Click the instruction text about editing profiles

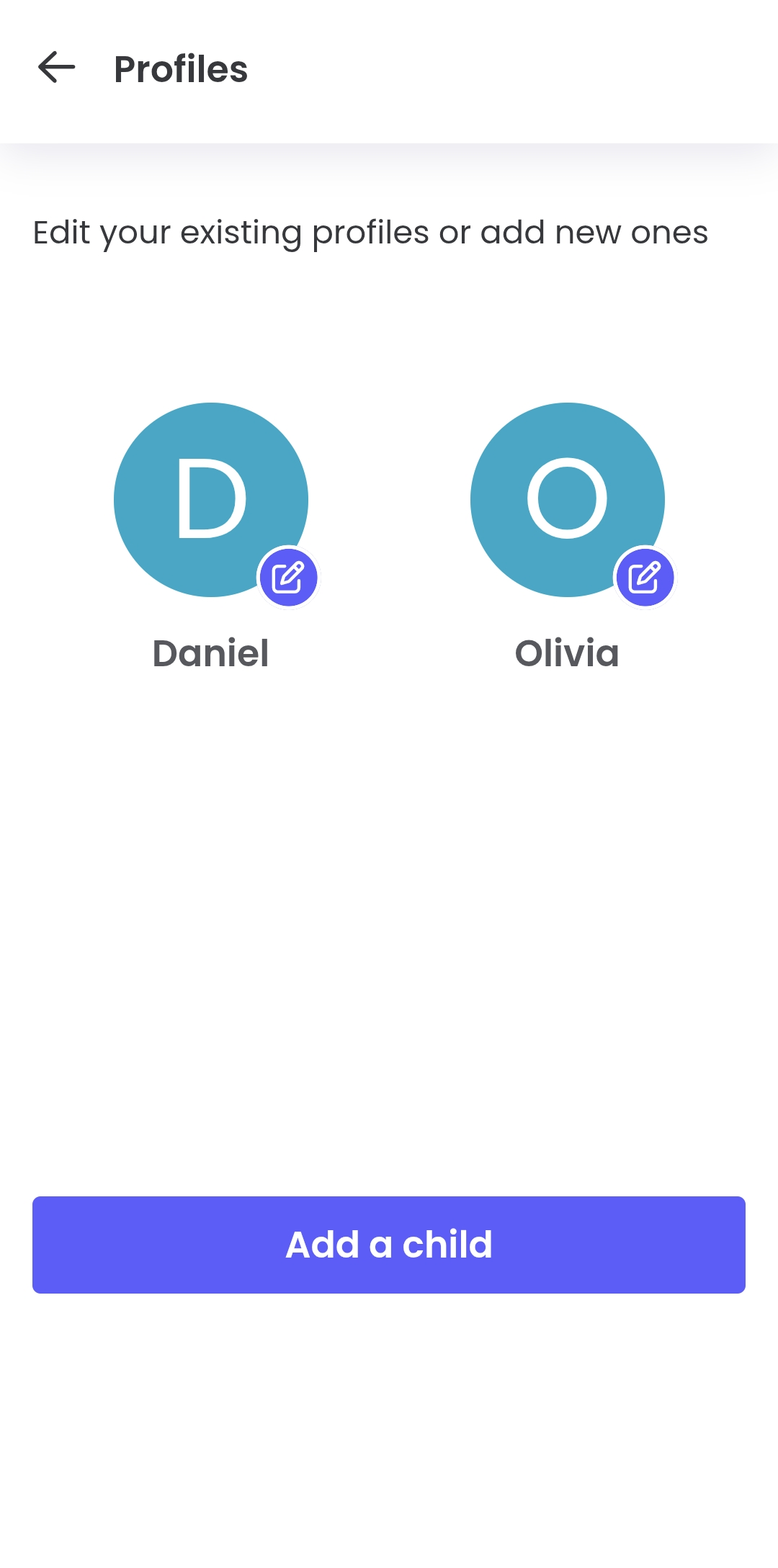(x=371, y=232)
